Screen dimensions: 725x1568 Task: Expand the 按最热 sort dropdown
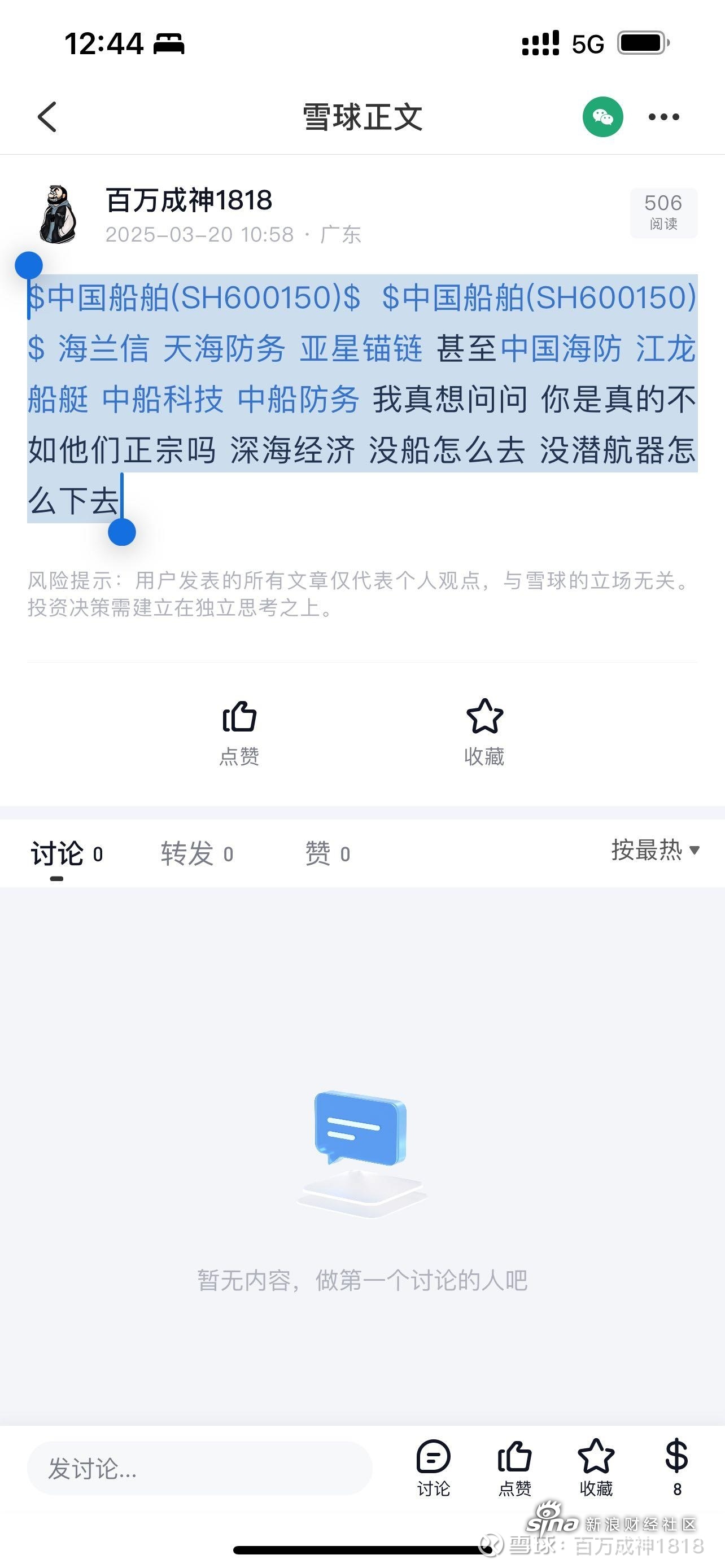655,849
